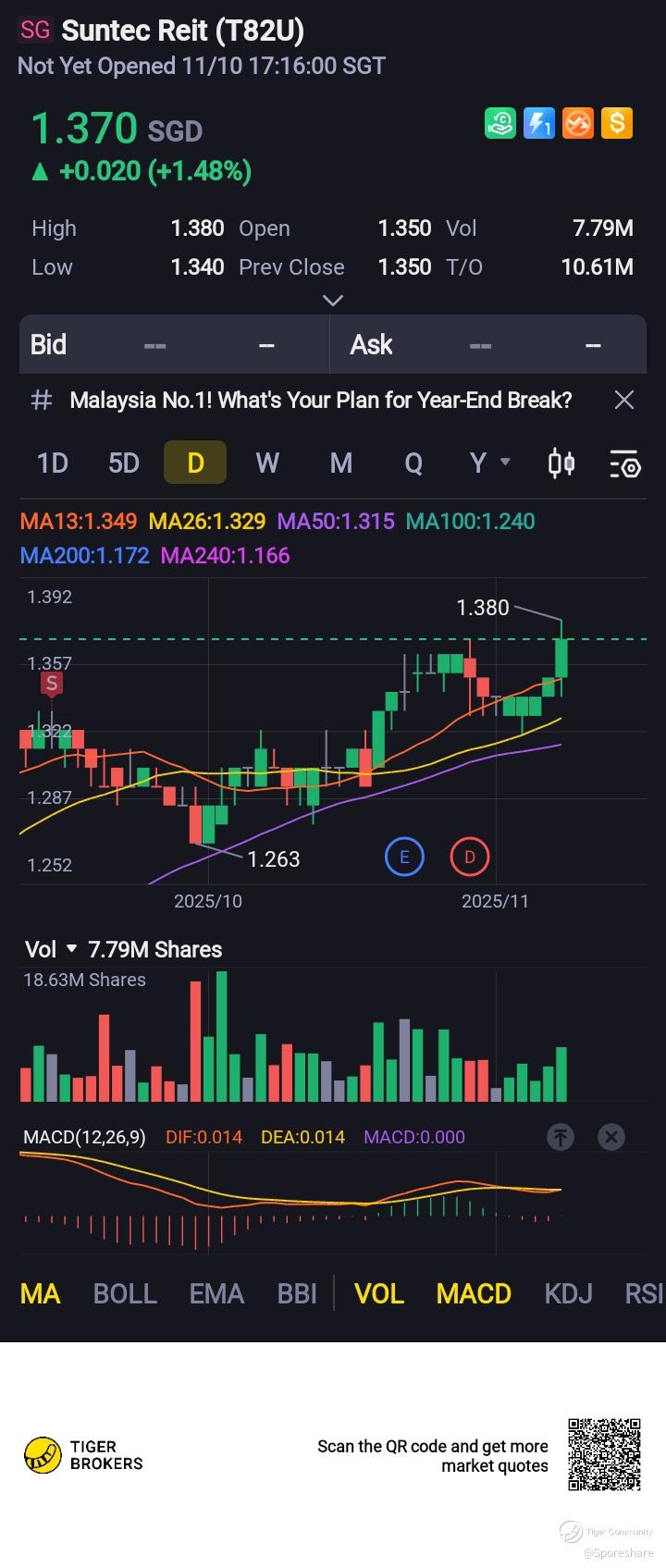Enable the EMA indicator
The height and width of the screenshot is (1568, 666).
pos(216,1293)
